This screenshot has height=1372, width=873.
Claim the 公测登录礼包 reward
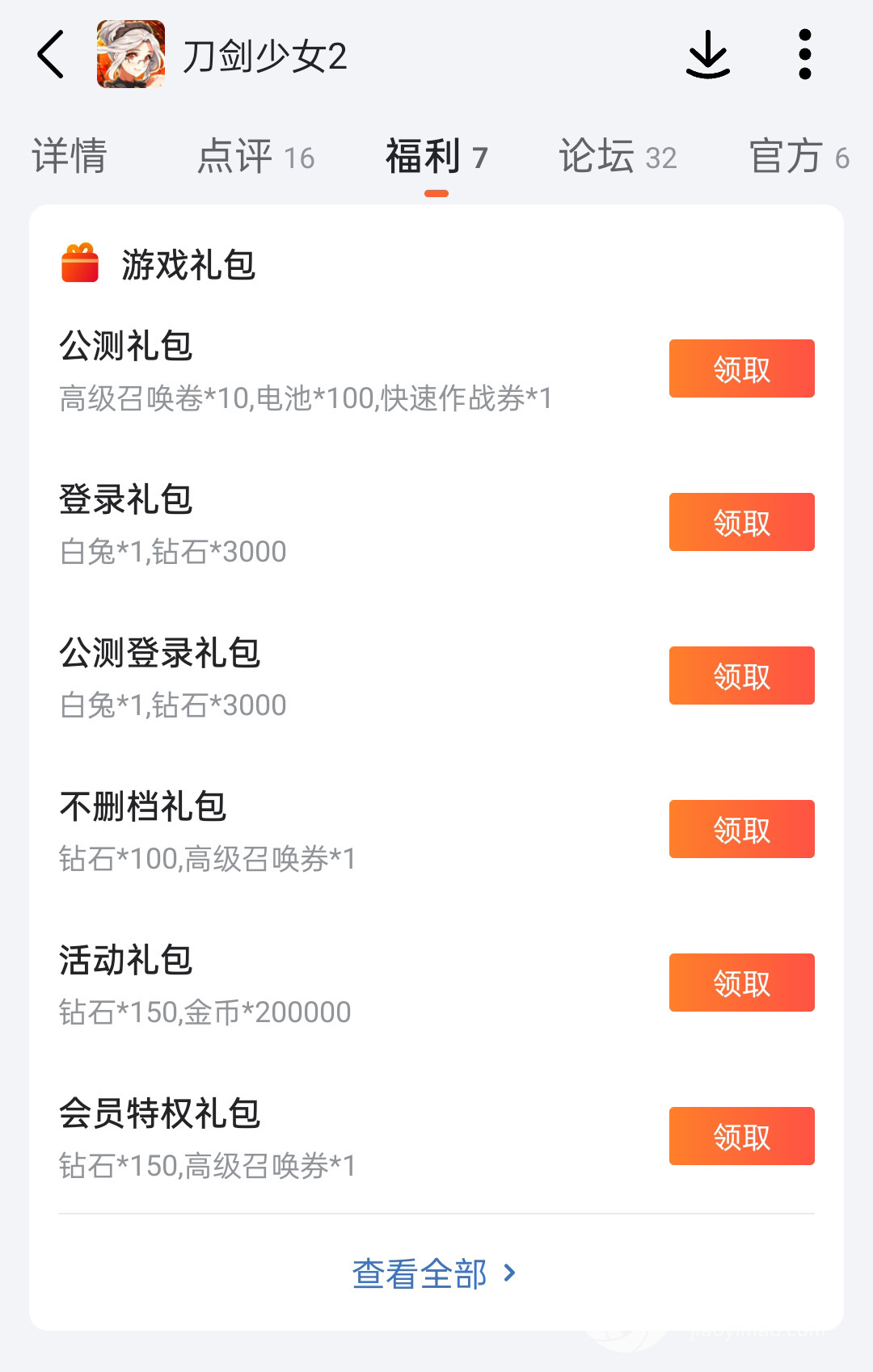pyautogui.click(x=741, y=675)
